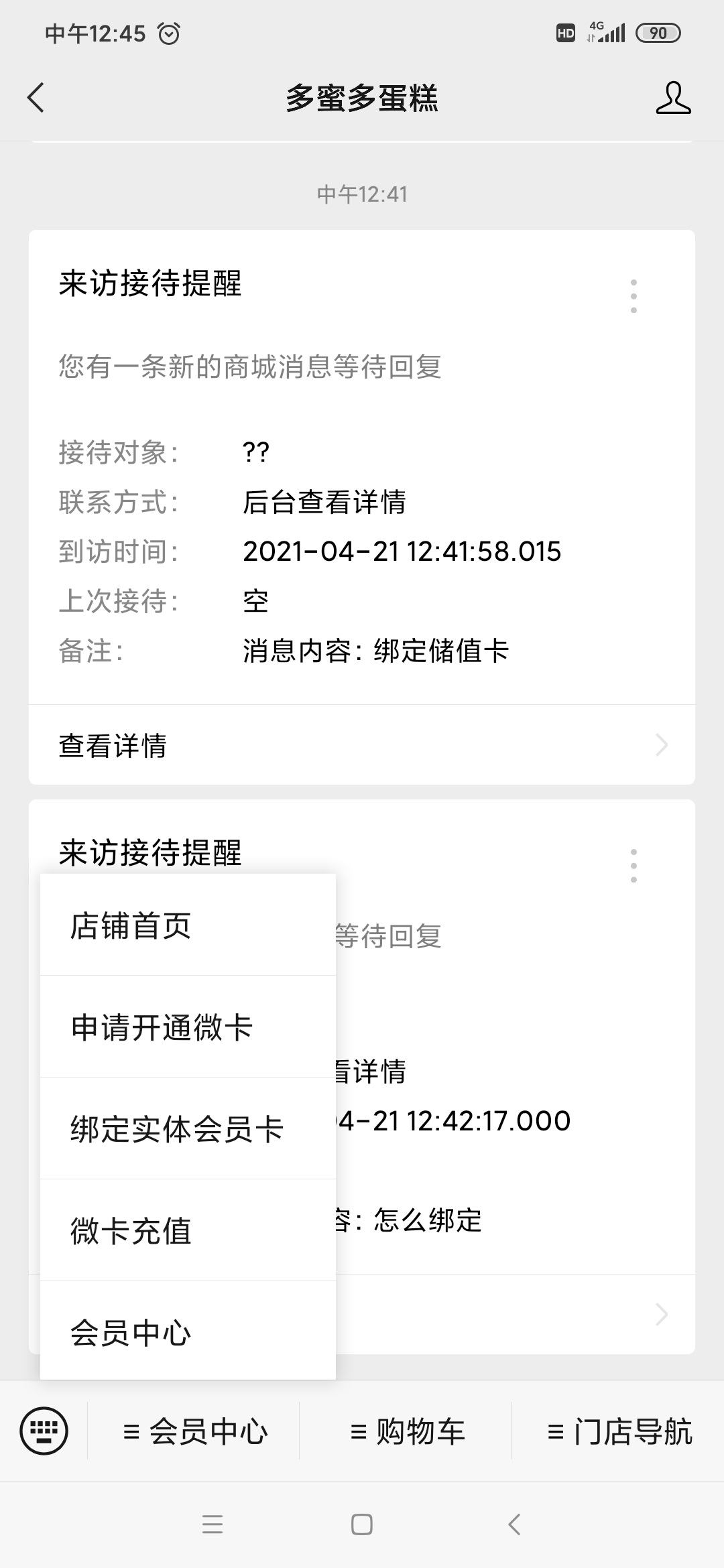View details of the 绑定储值卡 reminder

coord(362,745)
